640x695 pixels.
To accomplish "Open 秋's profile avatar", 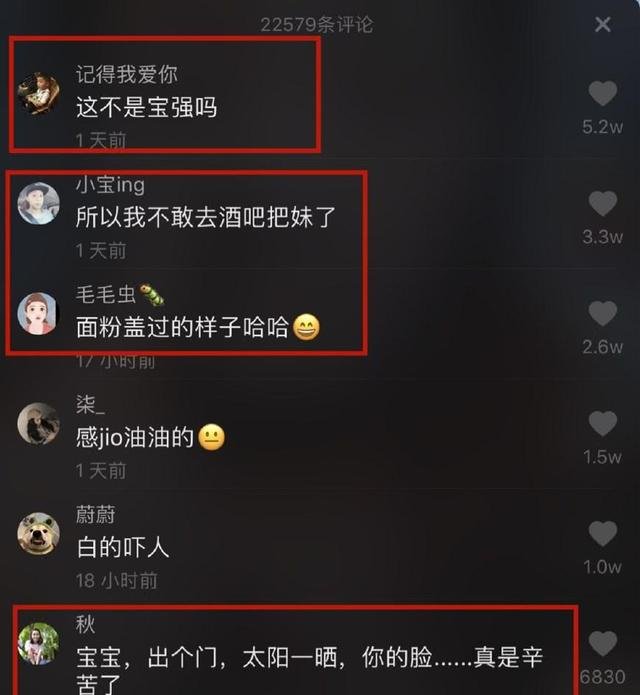I will [x=38, y=643].
